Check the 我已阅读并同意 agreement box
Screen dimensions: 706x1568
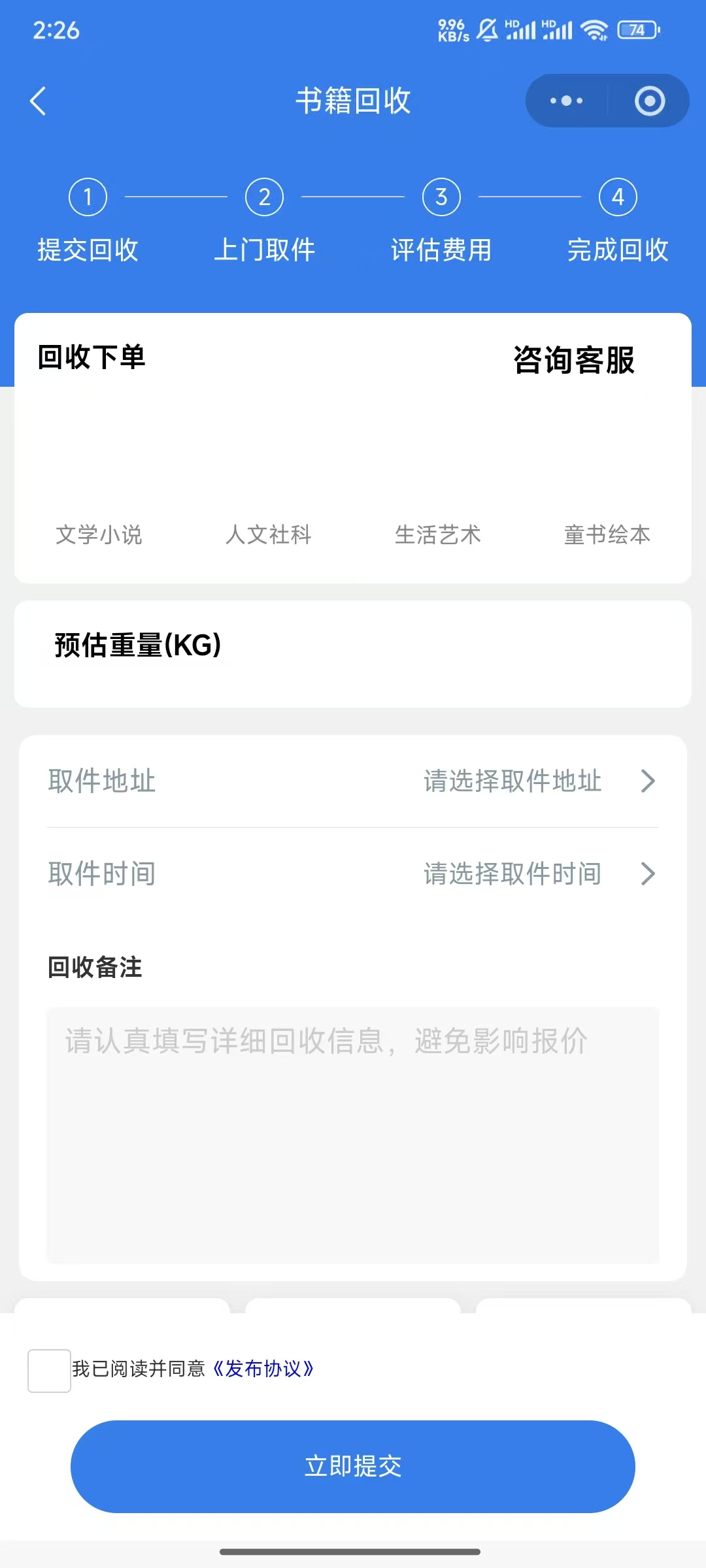click(x=49, y=1370)
